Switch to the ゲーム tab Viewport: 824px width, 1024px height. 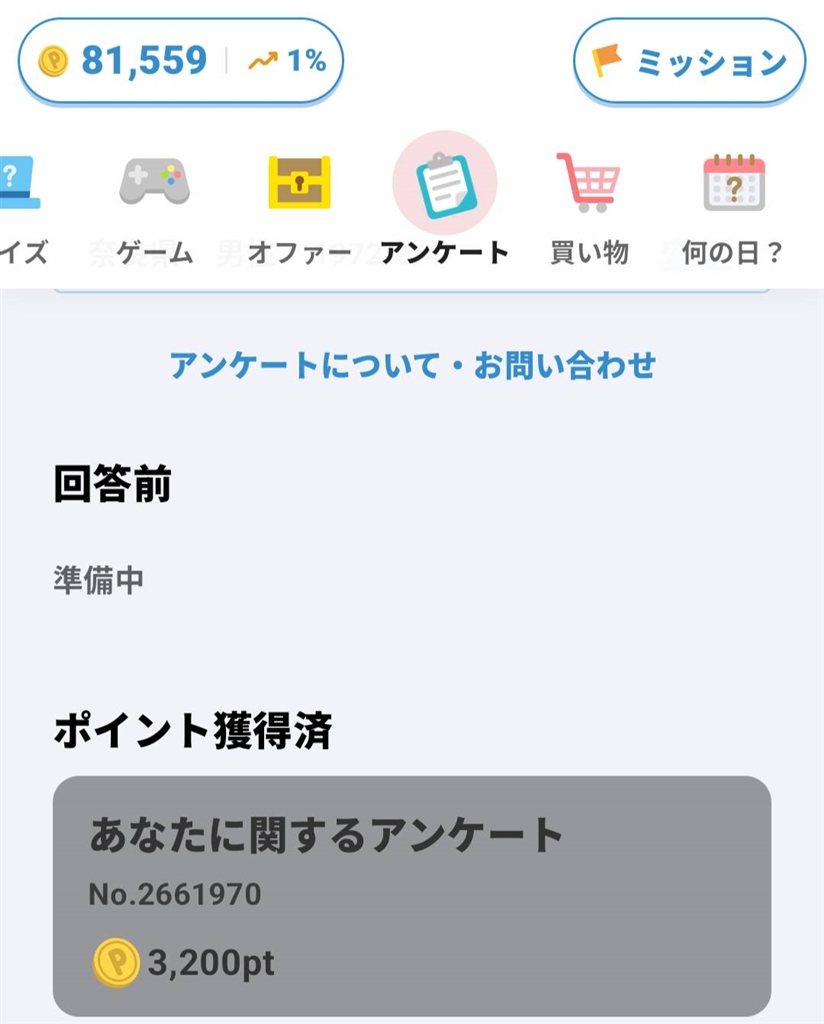155,208
